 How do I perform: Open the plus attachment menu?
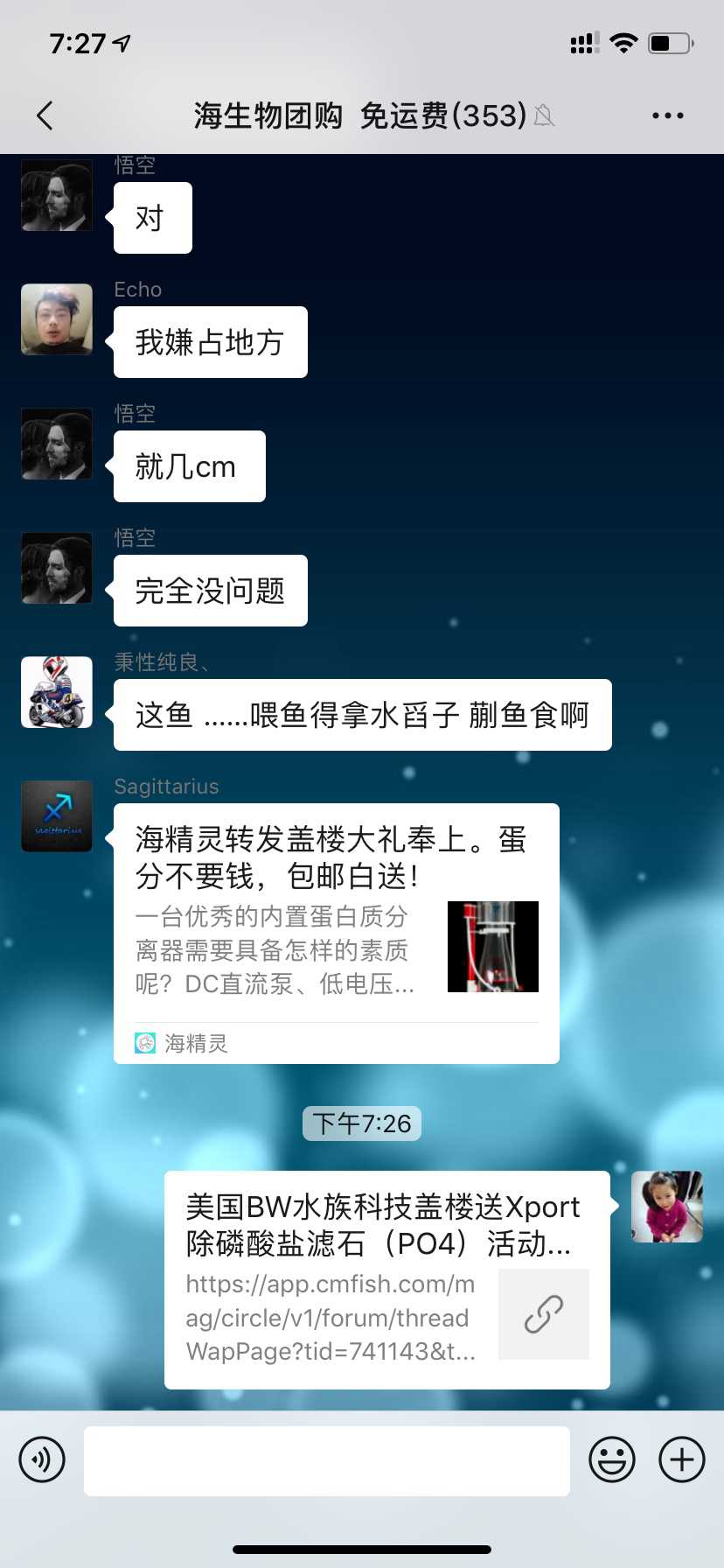[x=682, y=1460]
